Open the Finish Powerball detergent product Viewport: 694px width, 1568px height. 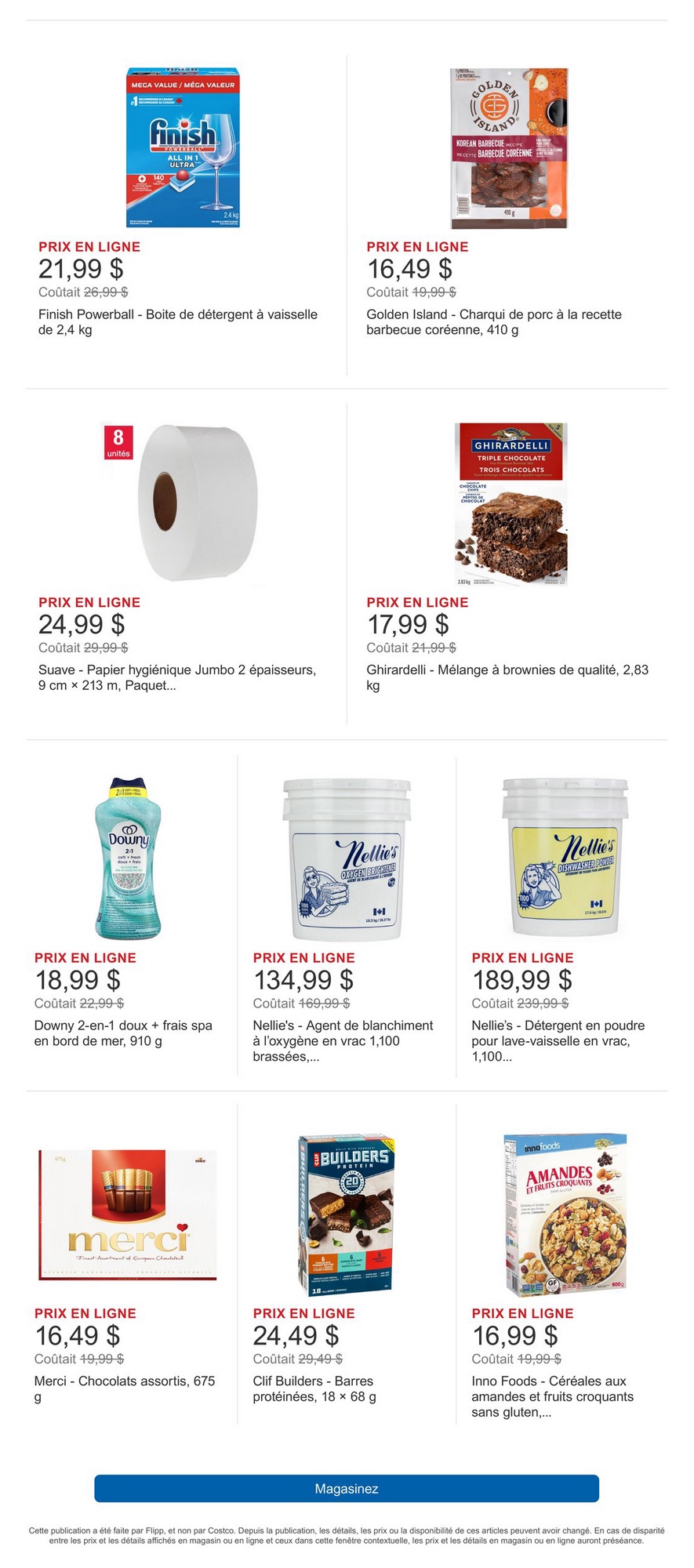[x=183, y=148]
